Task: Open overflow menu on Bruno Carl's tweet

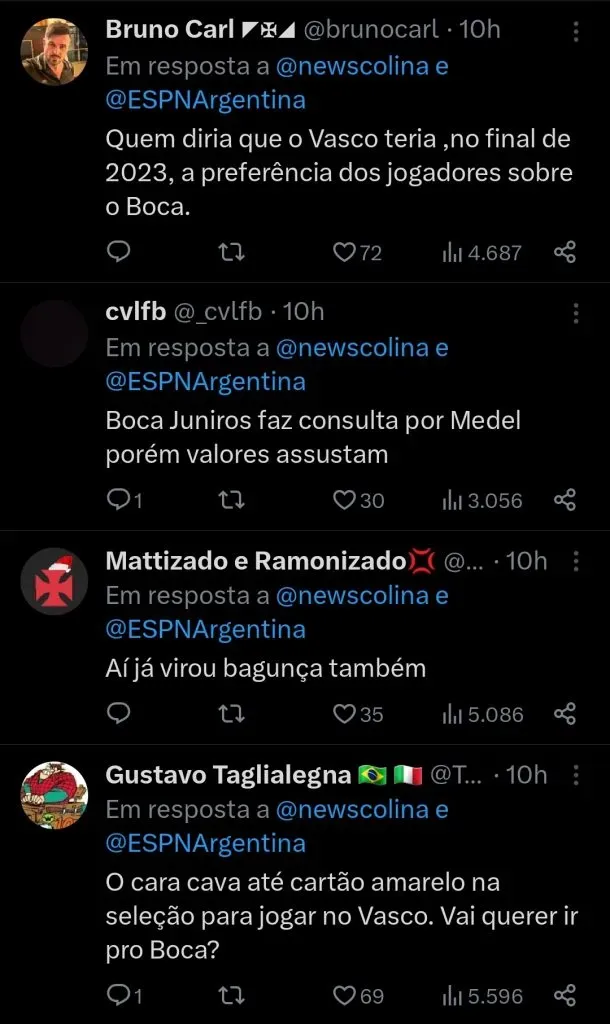Action: click(x=576, y=32)
